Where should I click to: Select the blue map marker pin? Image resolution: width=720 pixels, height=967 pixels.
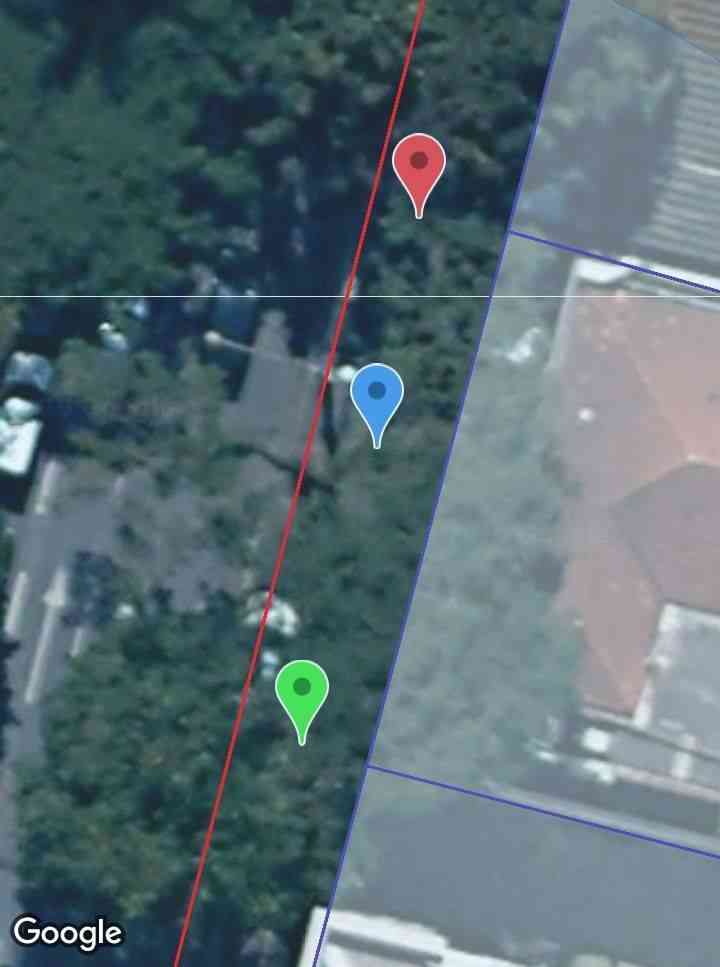click(377, 394)
